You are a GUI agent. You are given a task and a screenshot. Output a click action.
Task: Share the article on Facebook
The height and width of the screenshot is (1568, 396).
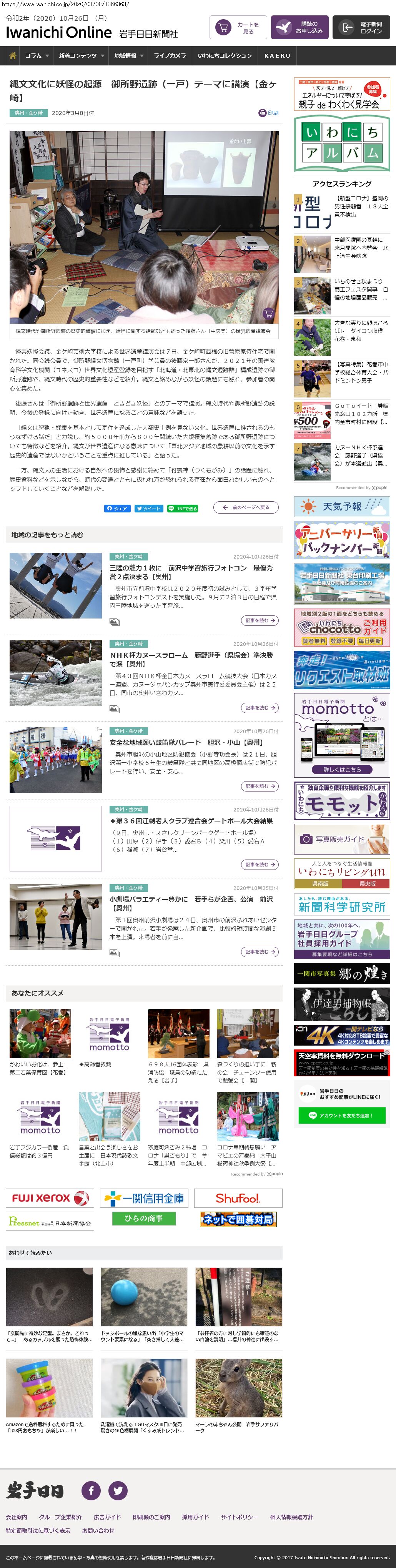pyautogui.click(x=117, y=508)
